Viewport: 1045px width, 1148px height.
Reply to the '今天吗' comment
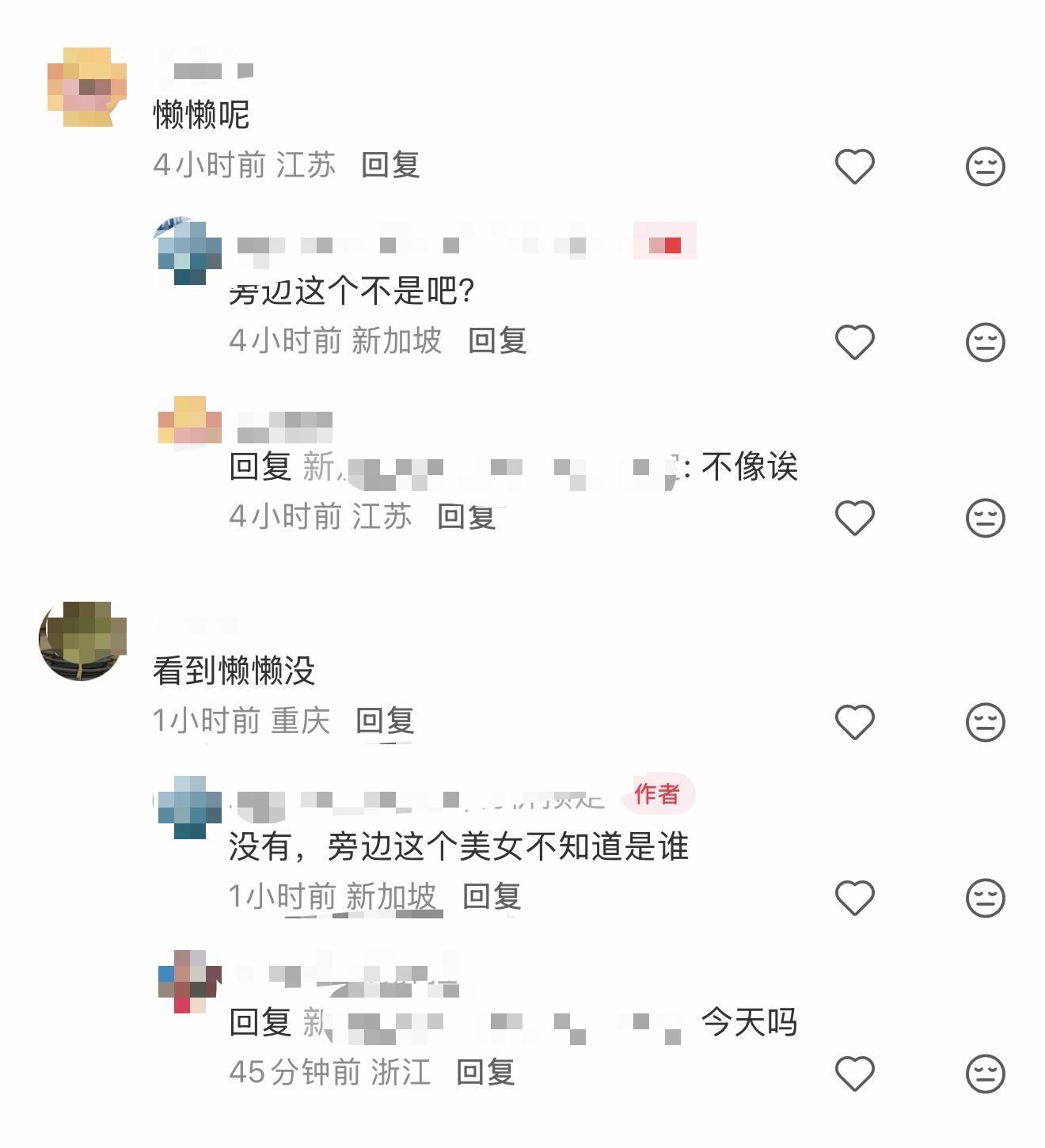485,1072
